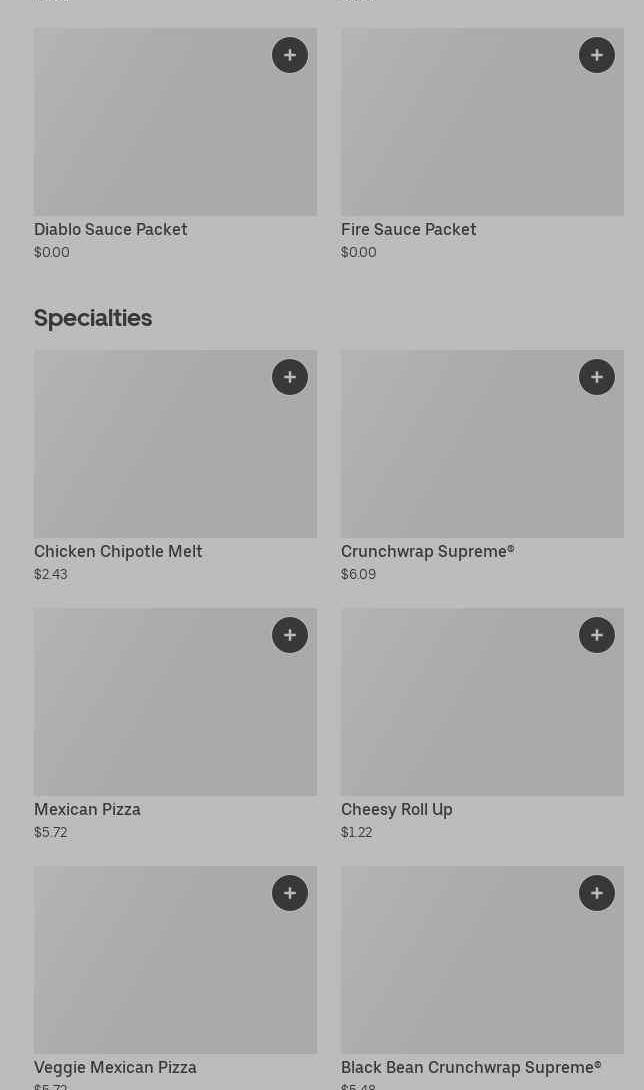The image size is (644, 1090).
Task: Add Mexican Pizza to the order
Action: click(x=290, y=635)
